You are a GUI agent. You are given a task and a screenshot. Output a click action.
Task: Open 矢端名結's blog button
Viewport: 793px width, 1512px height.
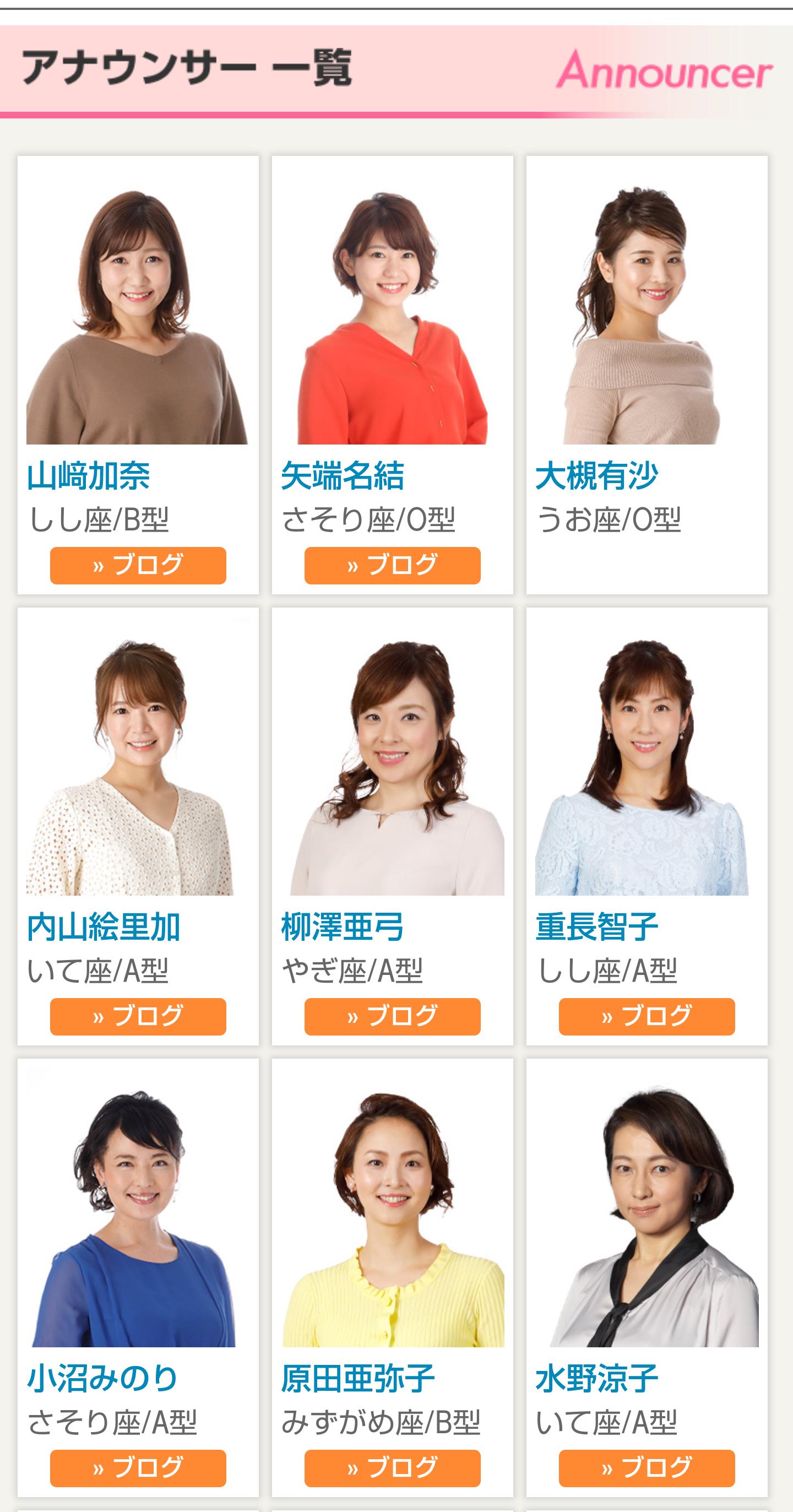pyautogui.click(x=392, y=565)
